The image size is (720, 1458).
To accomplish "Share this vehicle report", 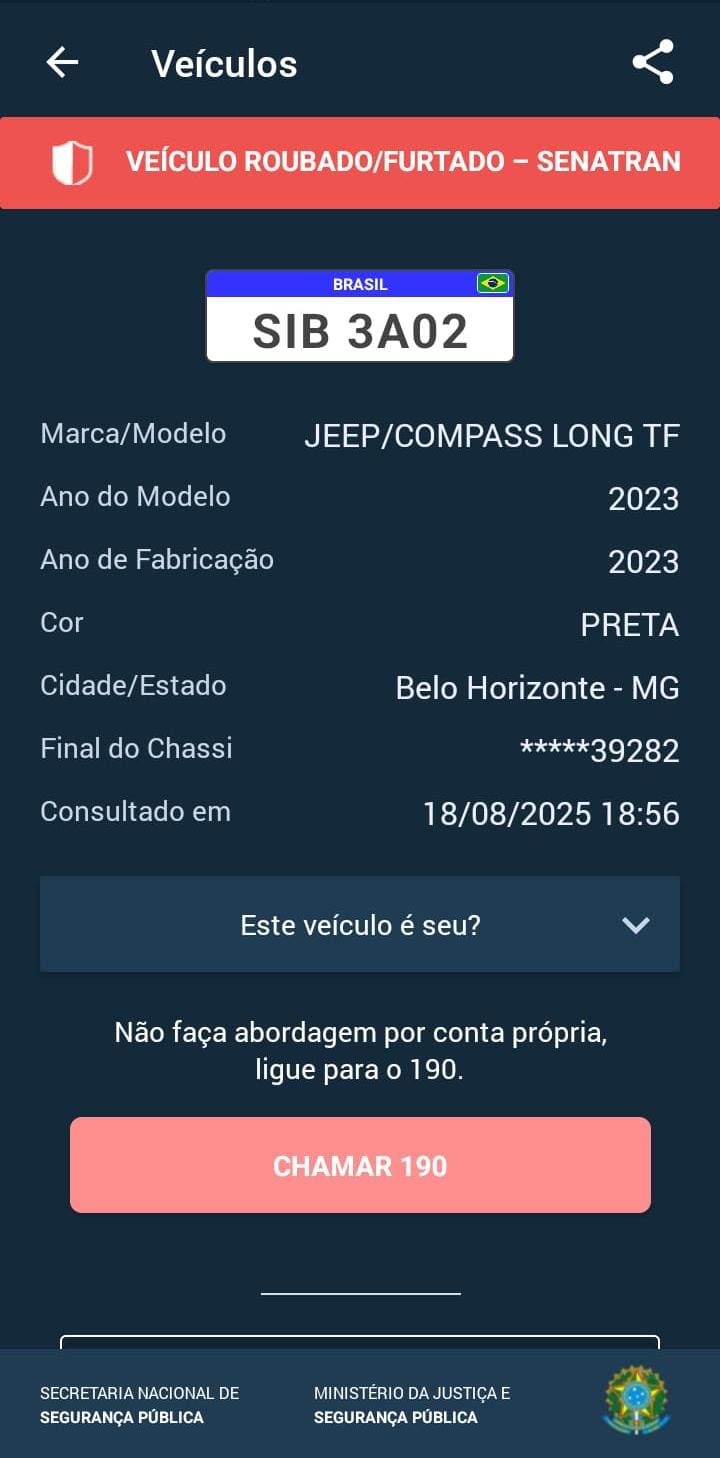I will [653, 62].
